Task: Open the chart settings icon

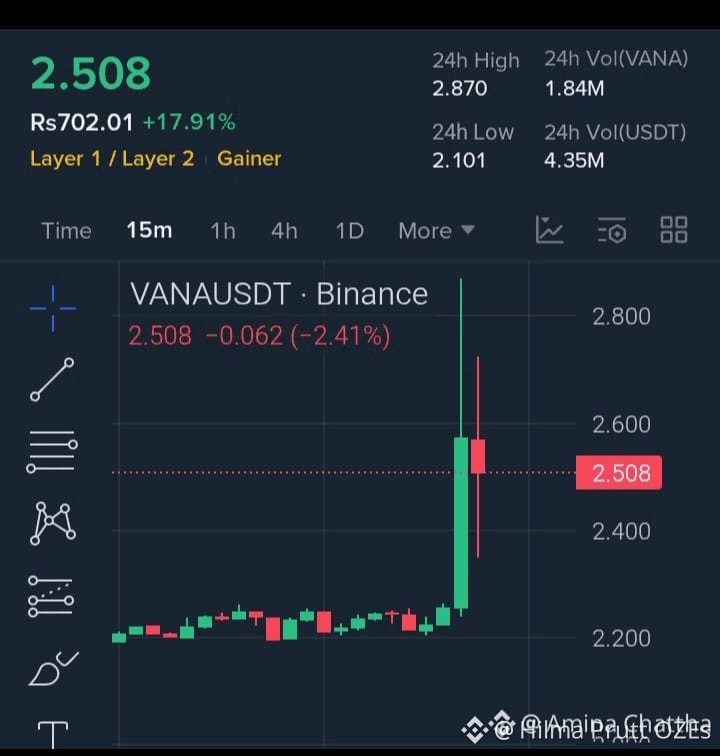Action: (x=612, y=230)
